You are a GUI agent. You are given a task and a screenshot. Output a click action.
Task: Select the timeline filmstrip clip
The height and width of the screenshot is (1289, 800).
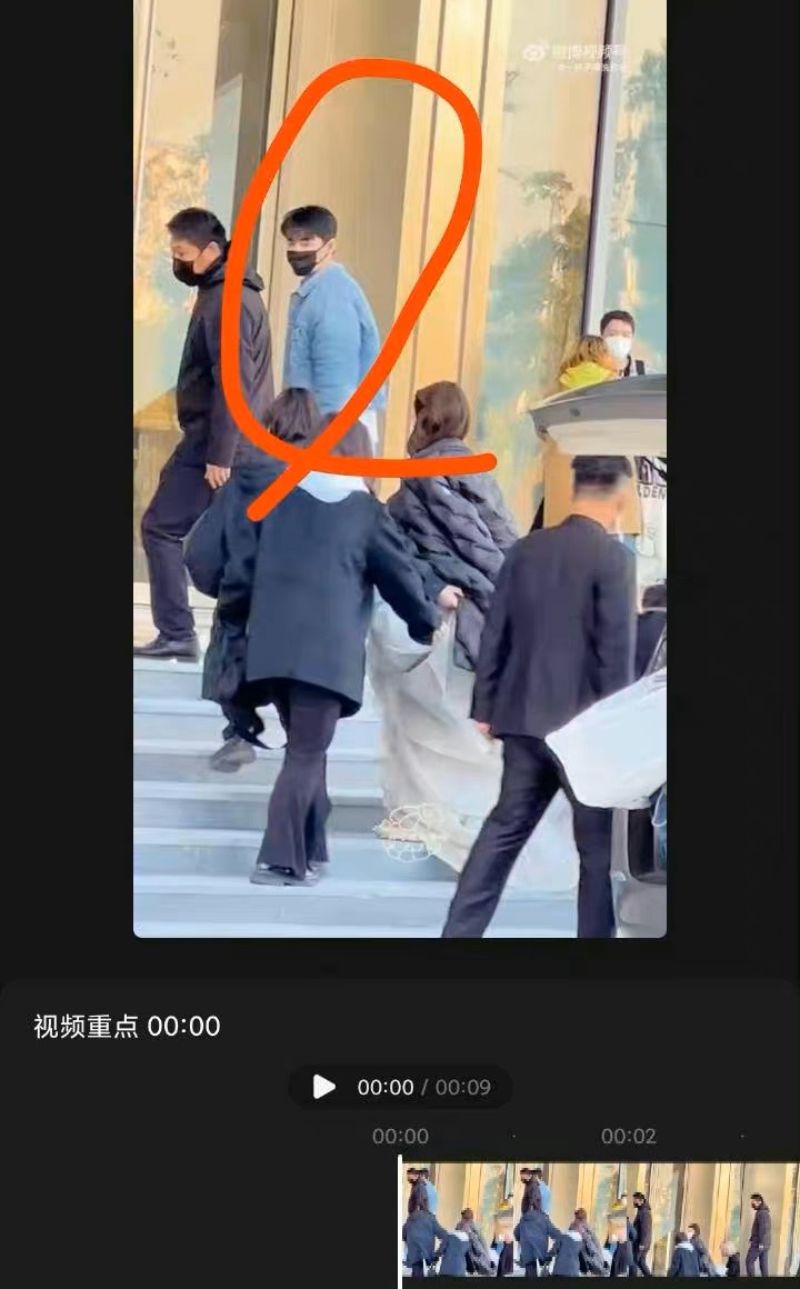click(x=600, y=1220)
